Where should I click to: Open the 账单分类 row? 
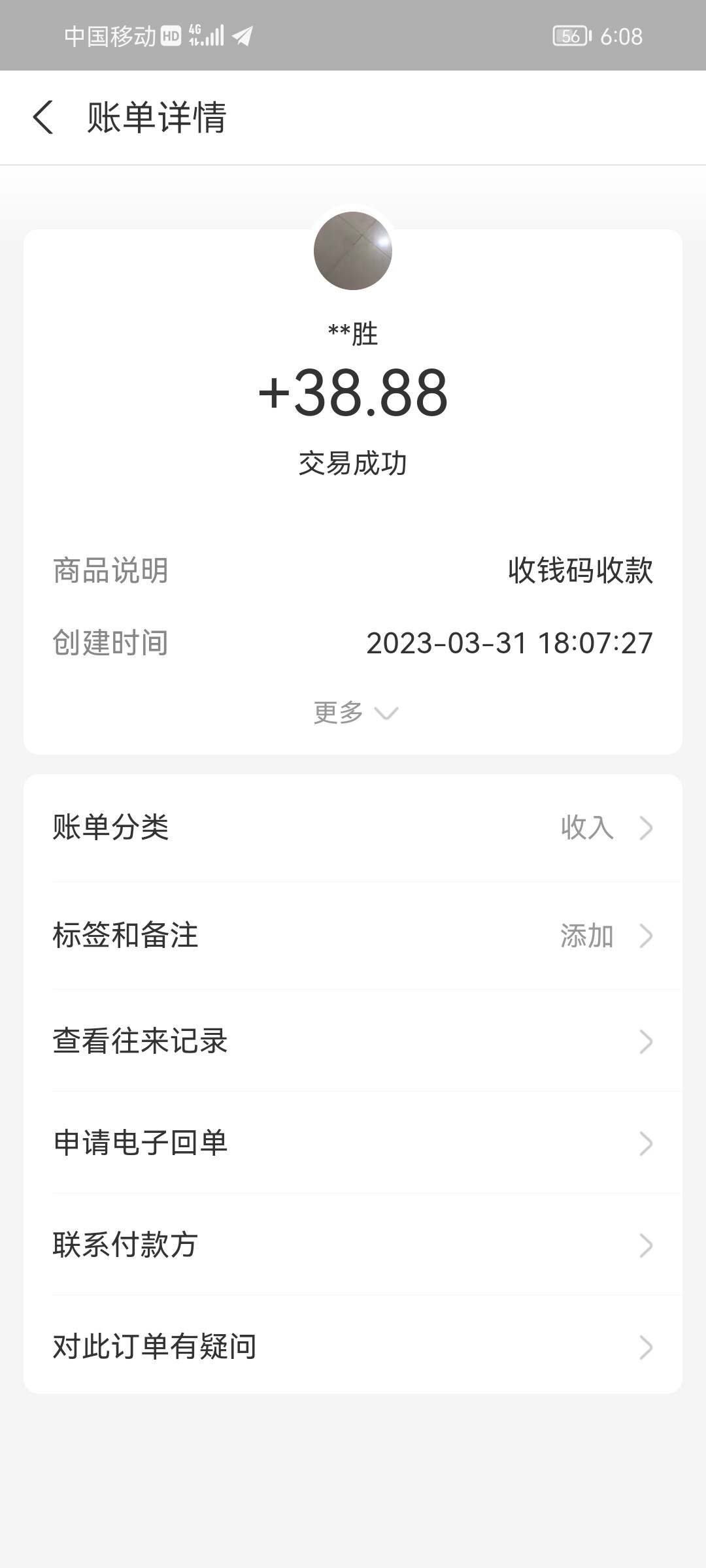coord(353,828)
